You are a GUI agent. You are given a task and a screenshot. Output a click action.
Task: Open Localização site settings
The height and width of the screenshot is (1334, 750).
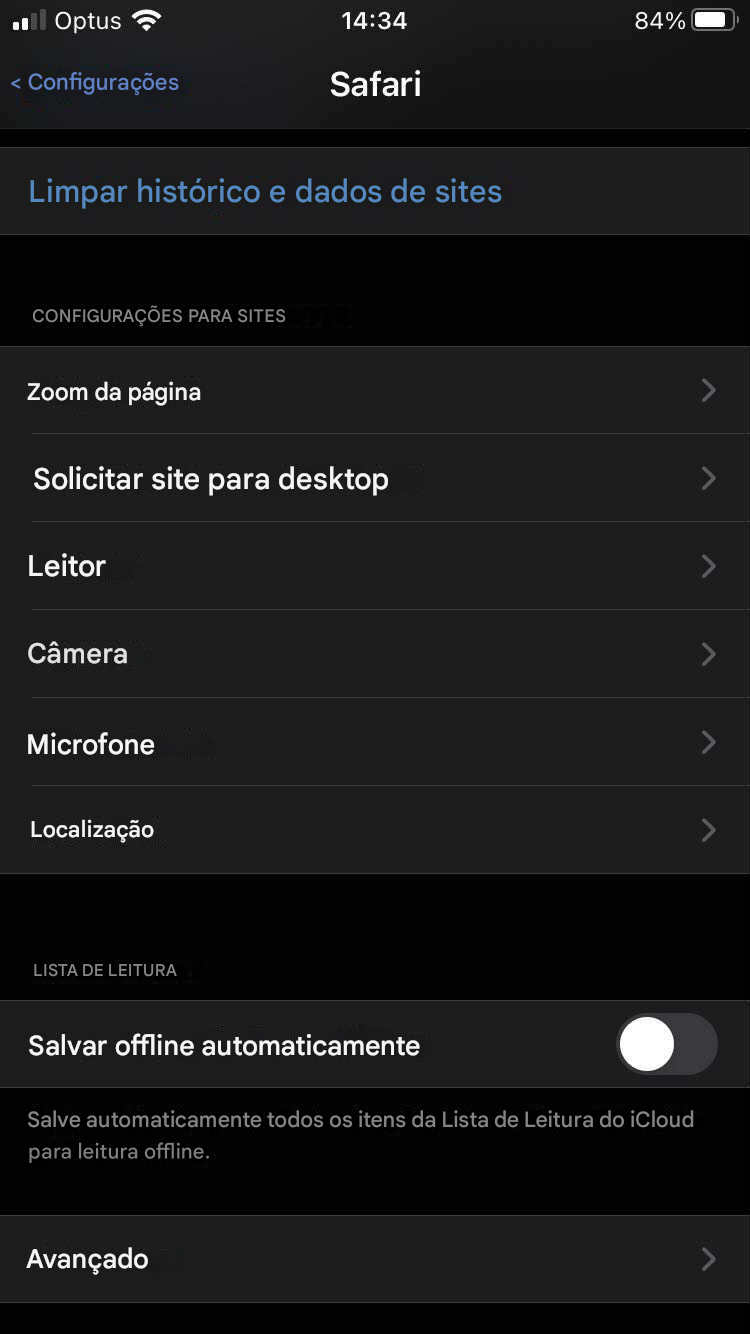click(x=374, y=829)
